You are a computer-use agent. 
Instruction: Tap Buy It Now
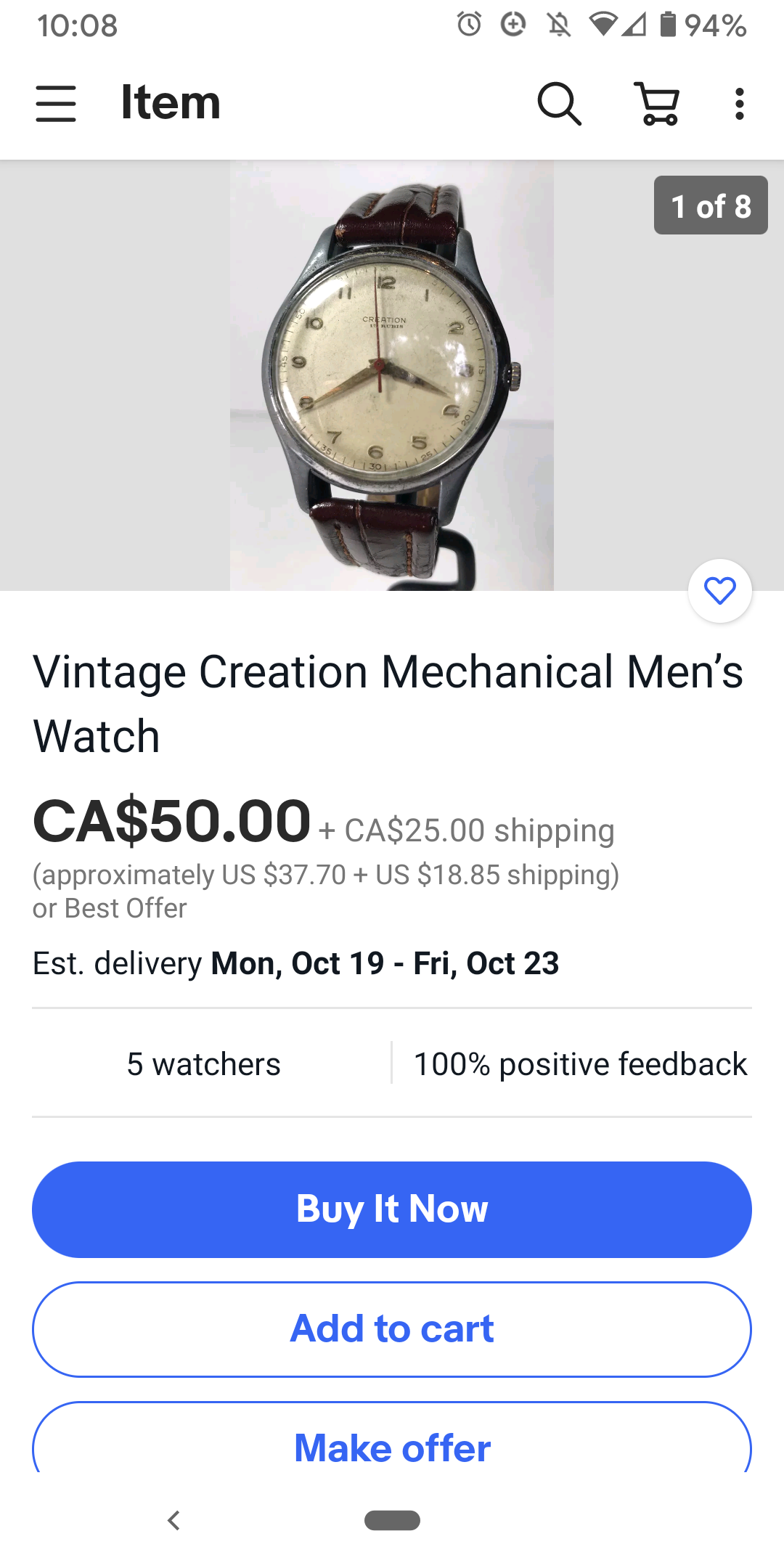[x=392, y=1209]
